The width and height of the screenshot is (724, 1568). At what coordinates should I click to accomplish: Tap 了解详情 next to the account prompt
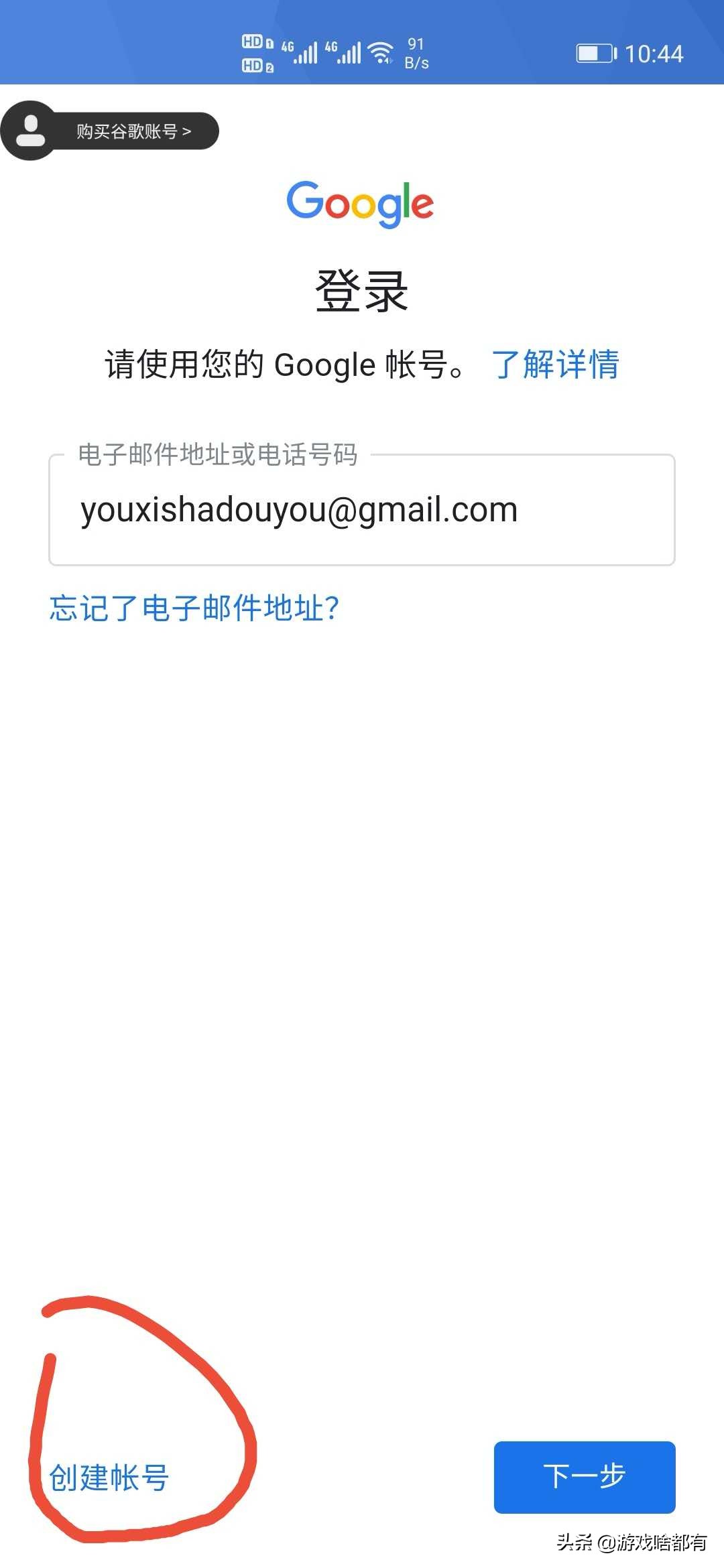(x=556, y=364)
